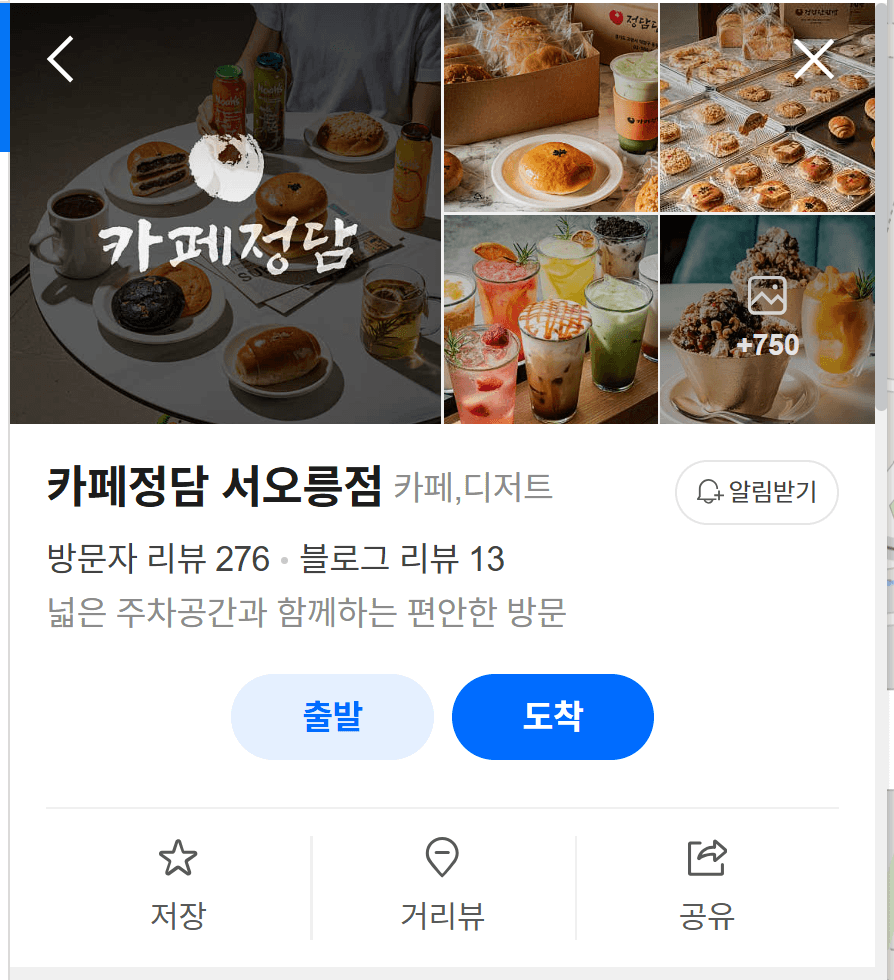Set route start with the 출발 button
Viewport: 894px width, 980px height.
tap(332, 716)
